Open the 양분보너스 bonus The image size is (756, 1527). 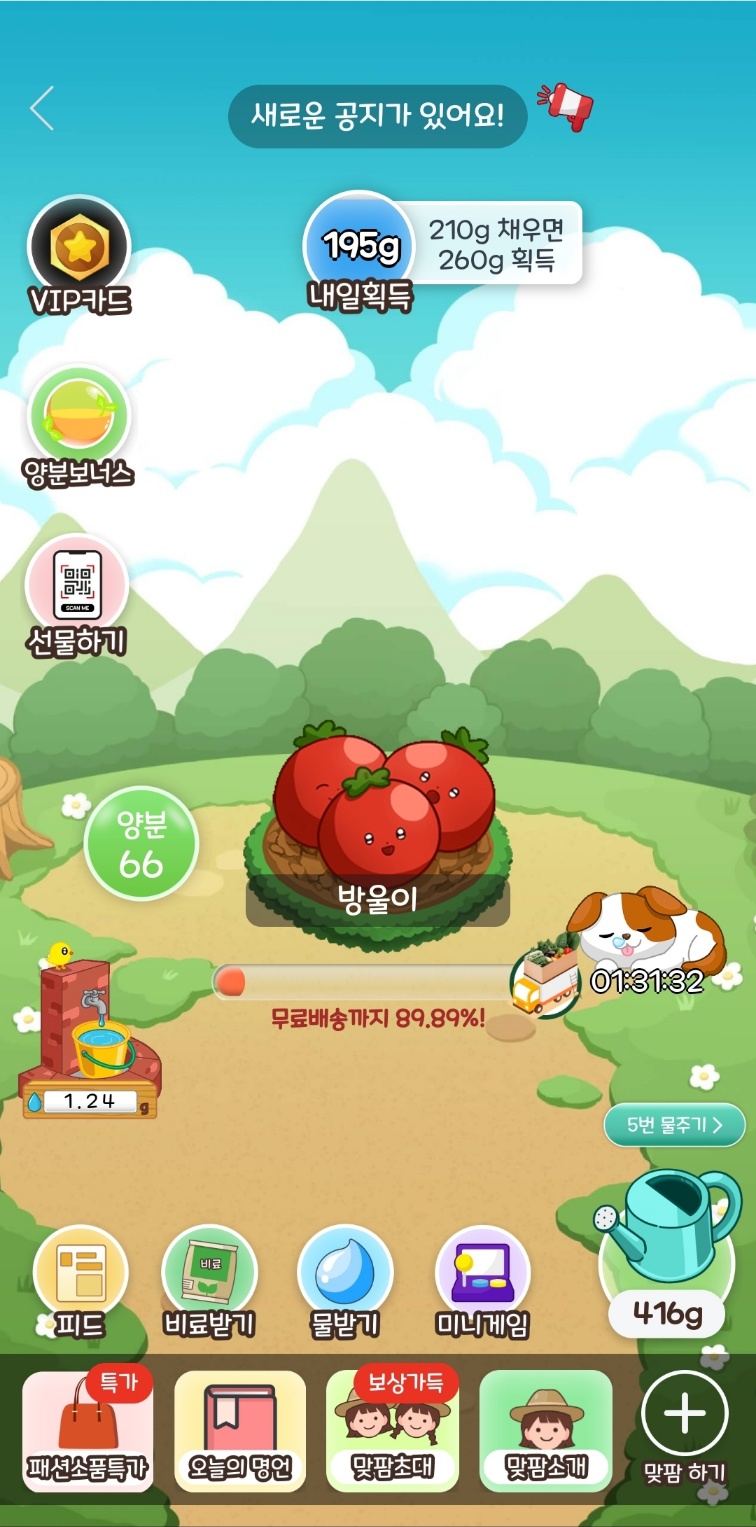79,418
